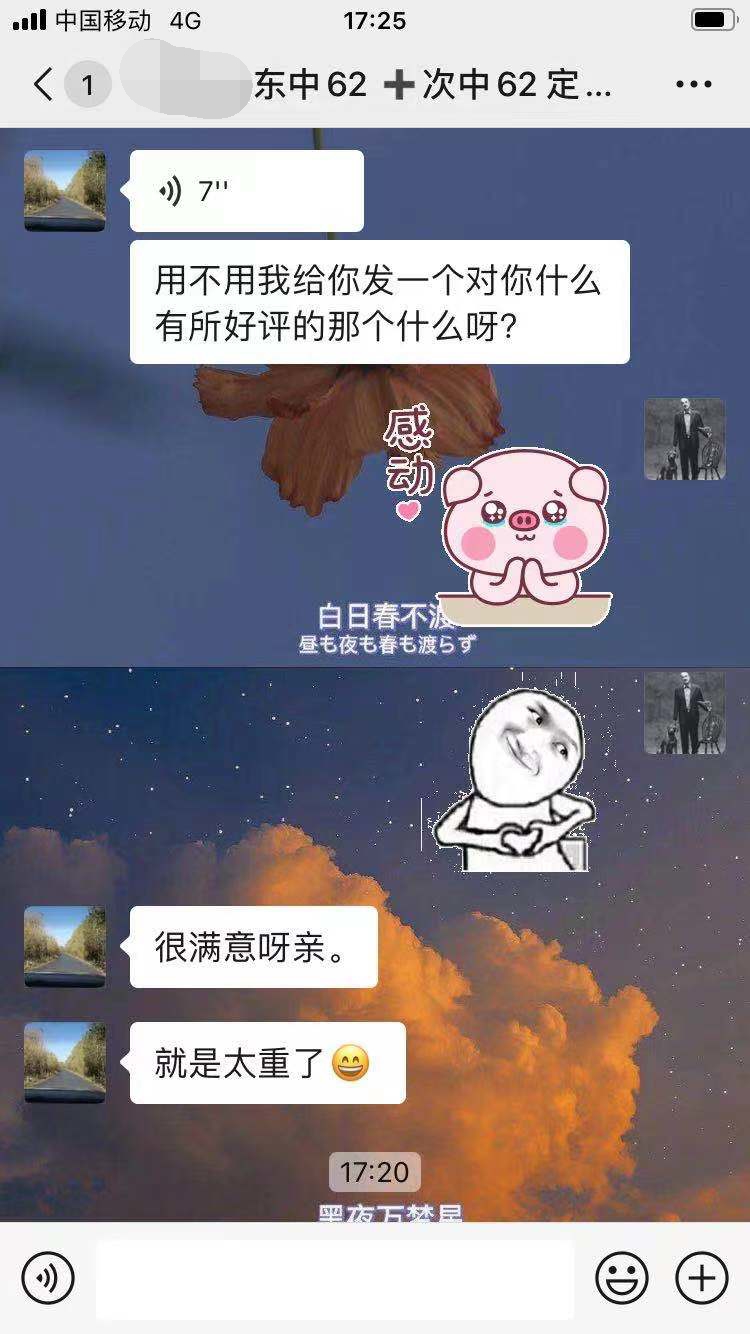Open the three-dot chat options menu
The width and height of the screenshot is (750, 1334).
pos(693,85)
